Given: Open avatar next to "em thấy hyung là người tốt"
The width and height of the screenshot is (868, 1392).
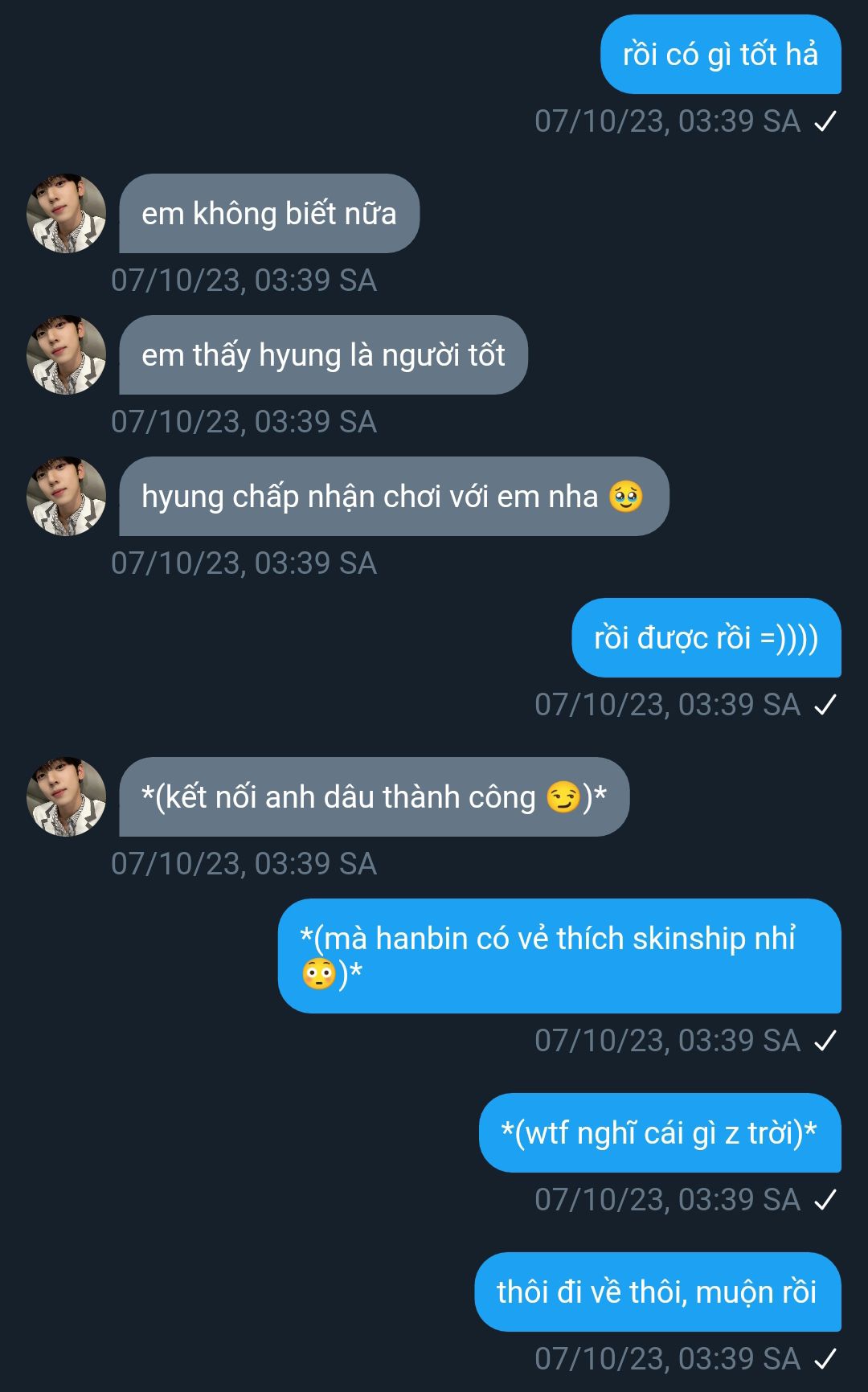Looking at the screenshot, I should (66, 354).
